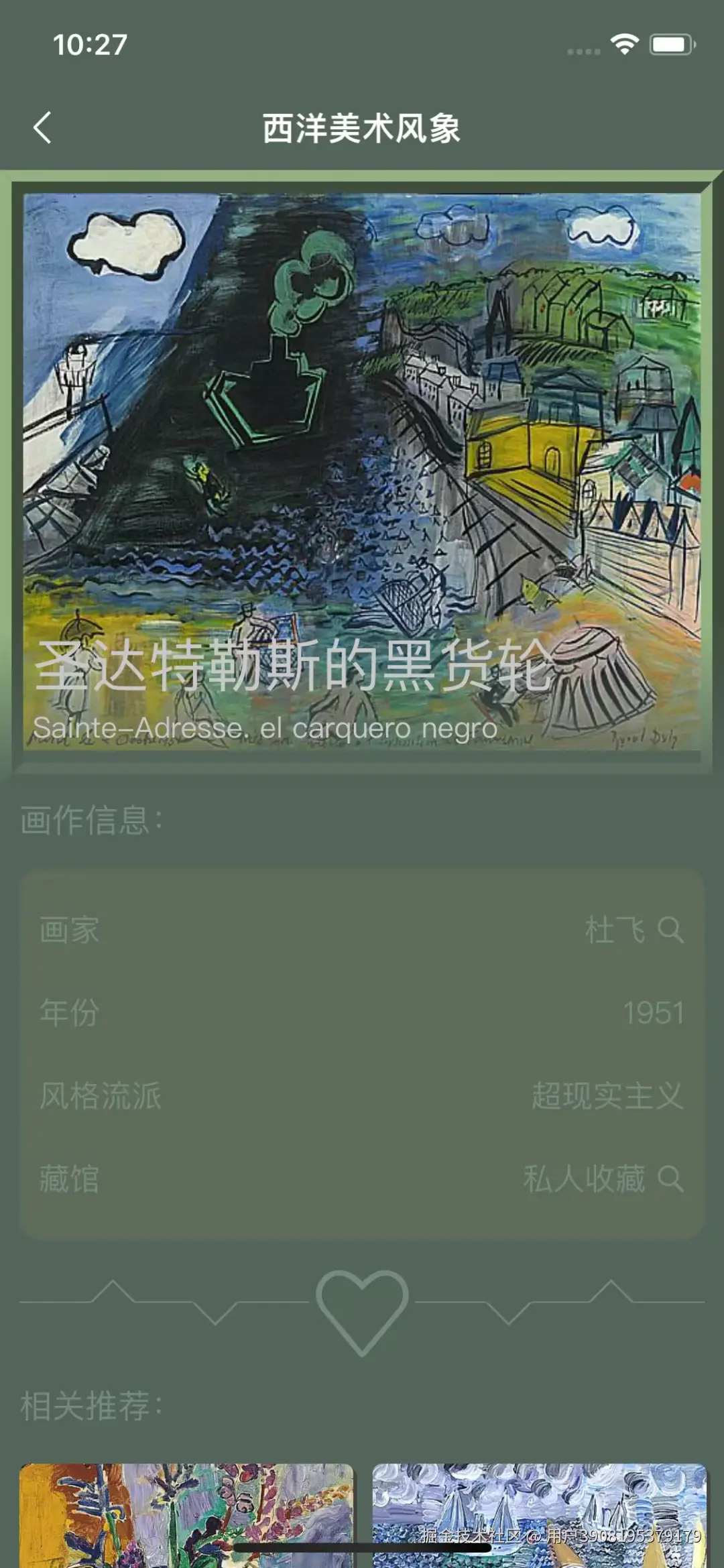Go back using the top-left arrow
724x1568 pixels.
(x=42, y=128)
